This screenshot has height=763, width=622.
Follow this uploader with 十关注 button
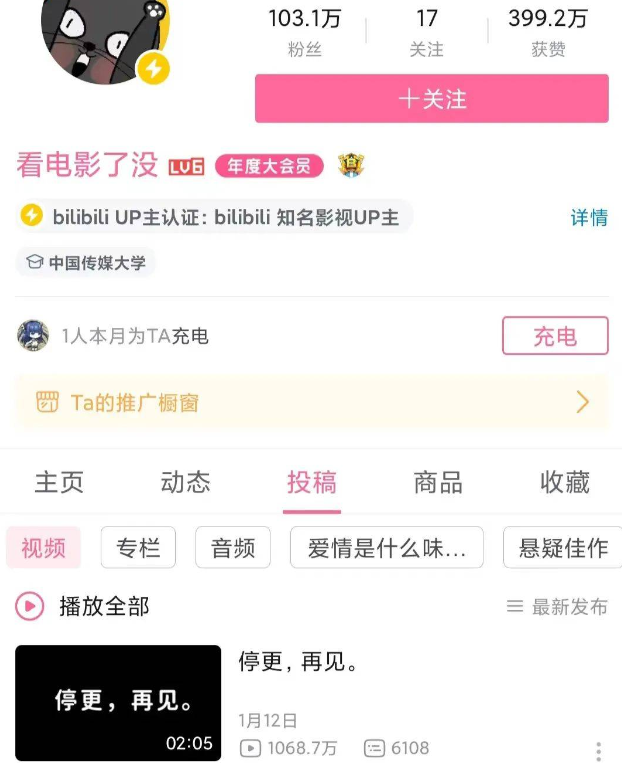[431, 99]
